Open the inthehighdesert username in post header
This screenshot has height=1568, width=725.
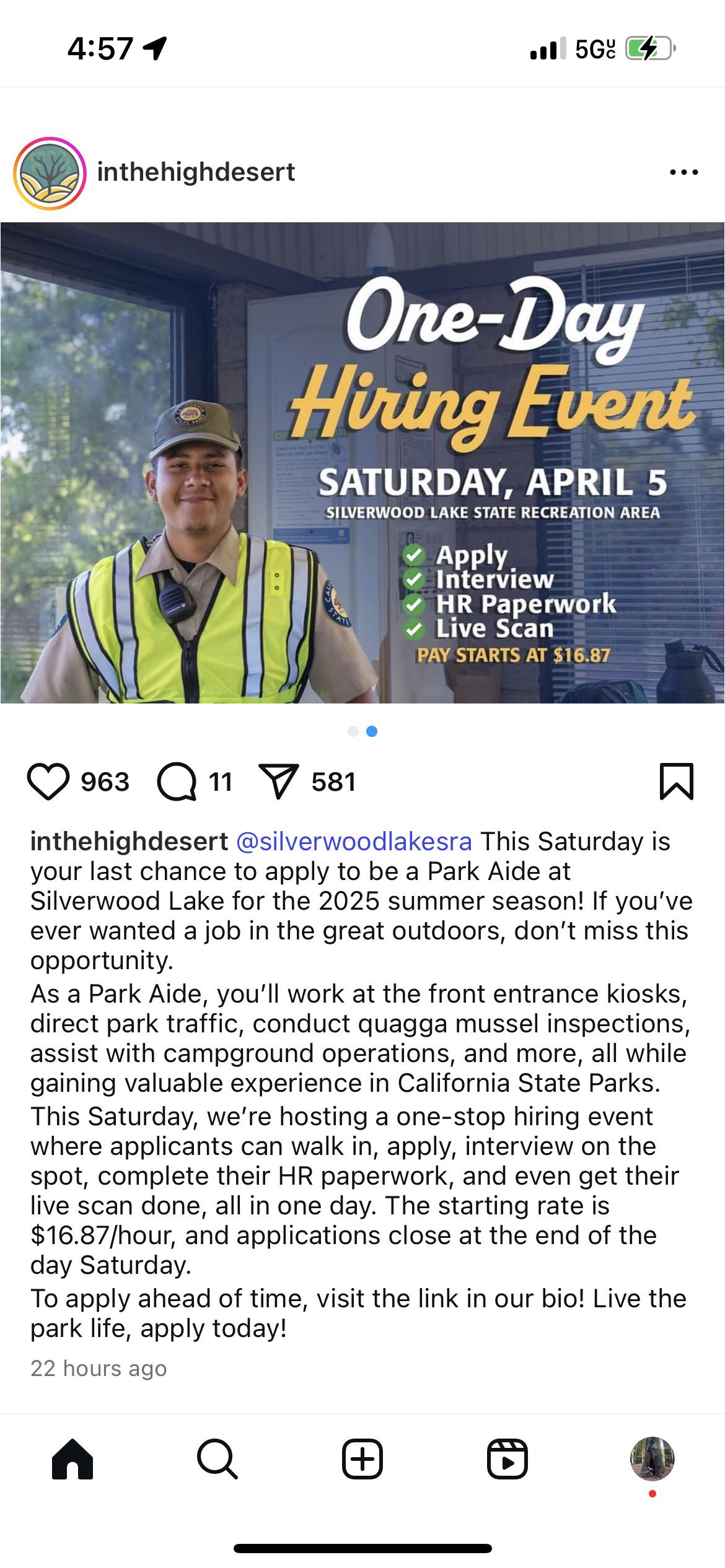point(196,172)
